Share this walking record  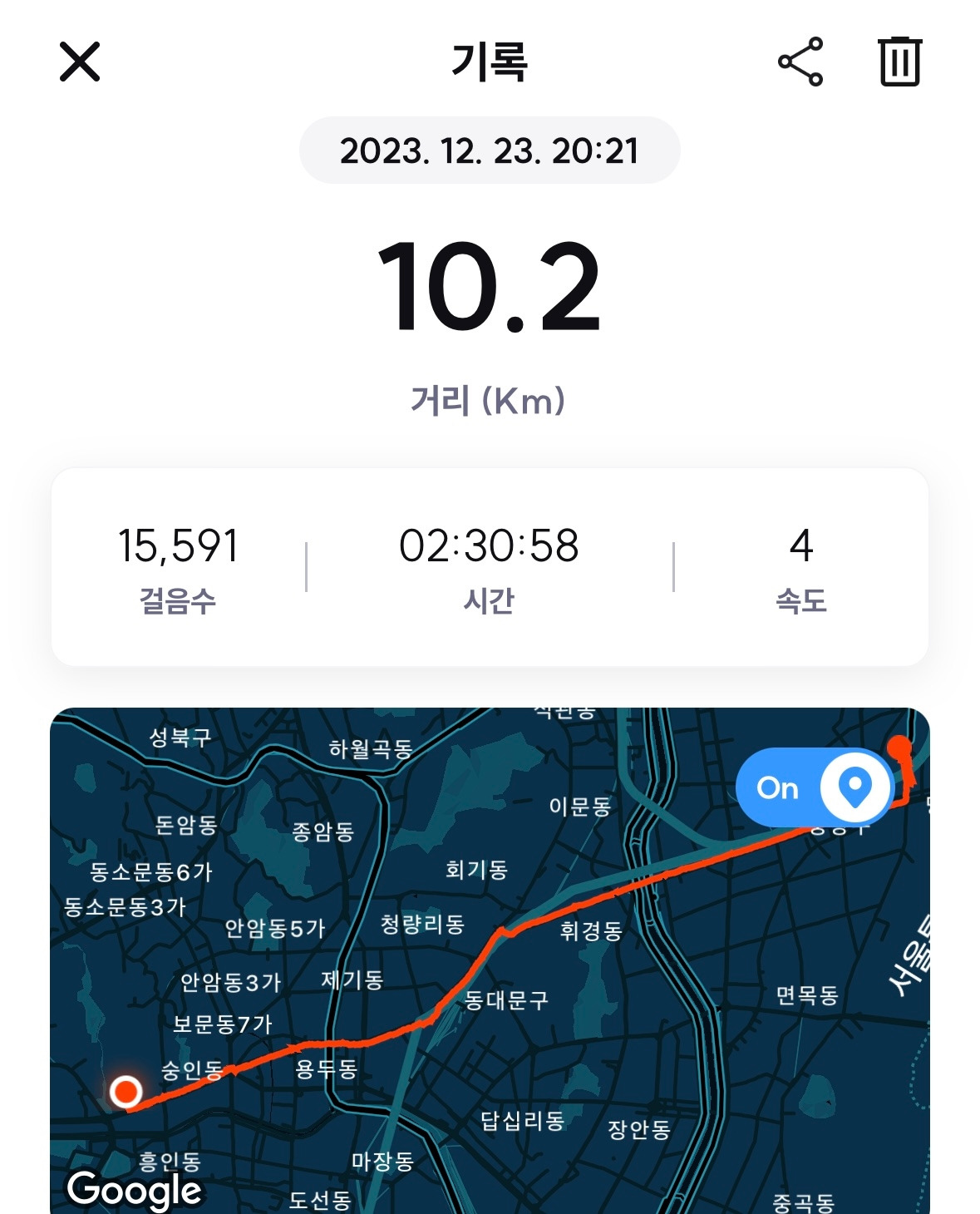(800, 62)
